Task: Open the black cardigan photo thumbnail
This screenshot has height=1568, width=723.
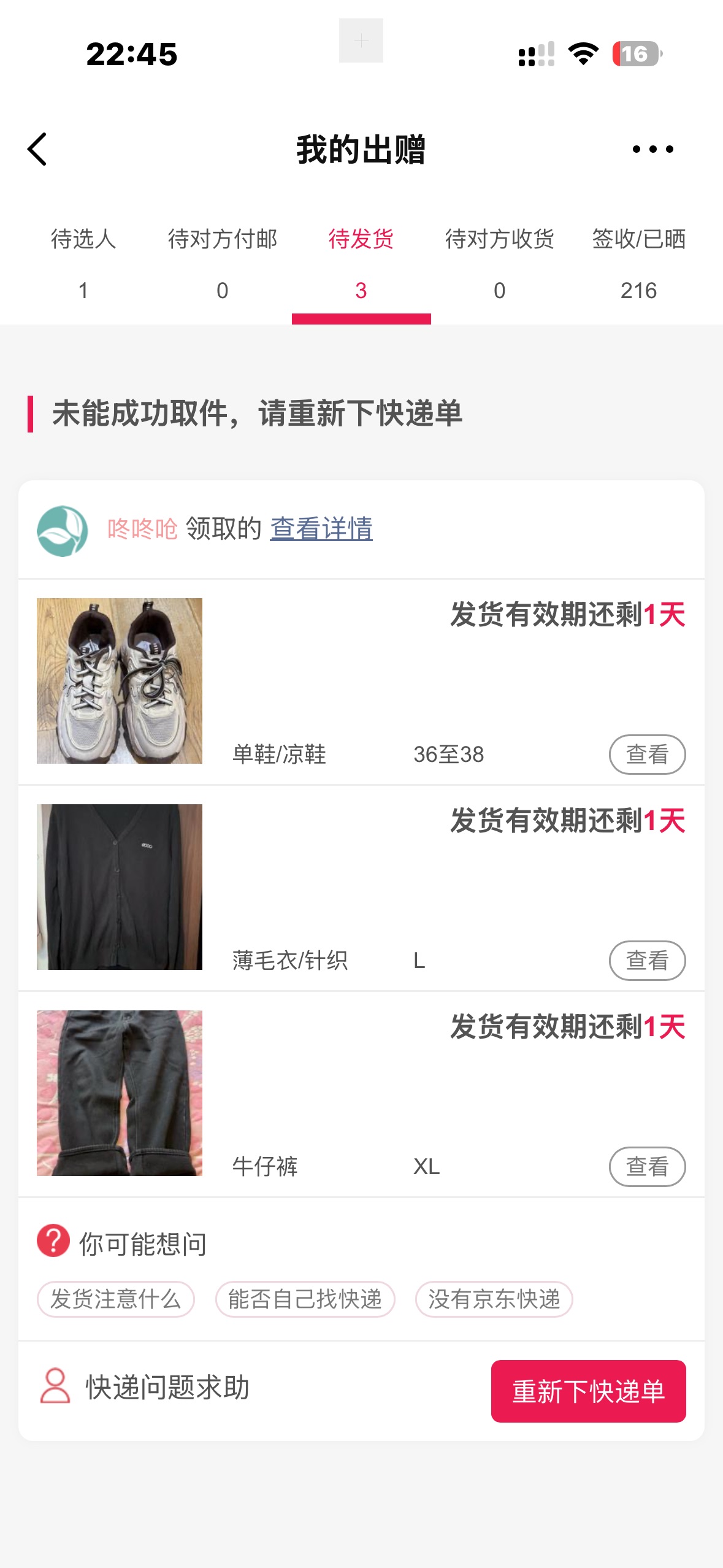Action: [x=120, y=887]
